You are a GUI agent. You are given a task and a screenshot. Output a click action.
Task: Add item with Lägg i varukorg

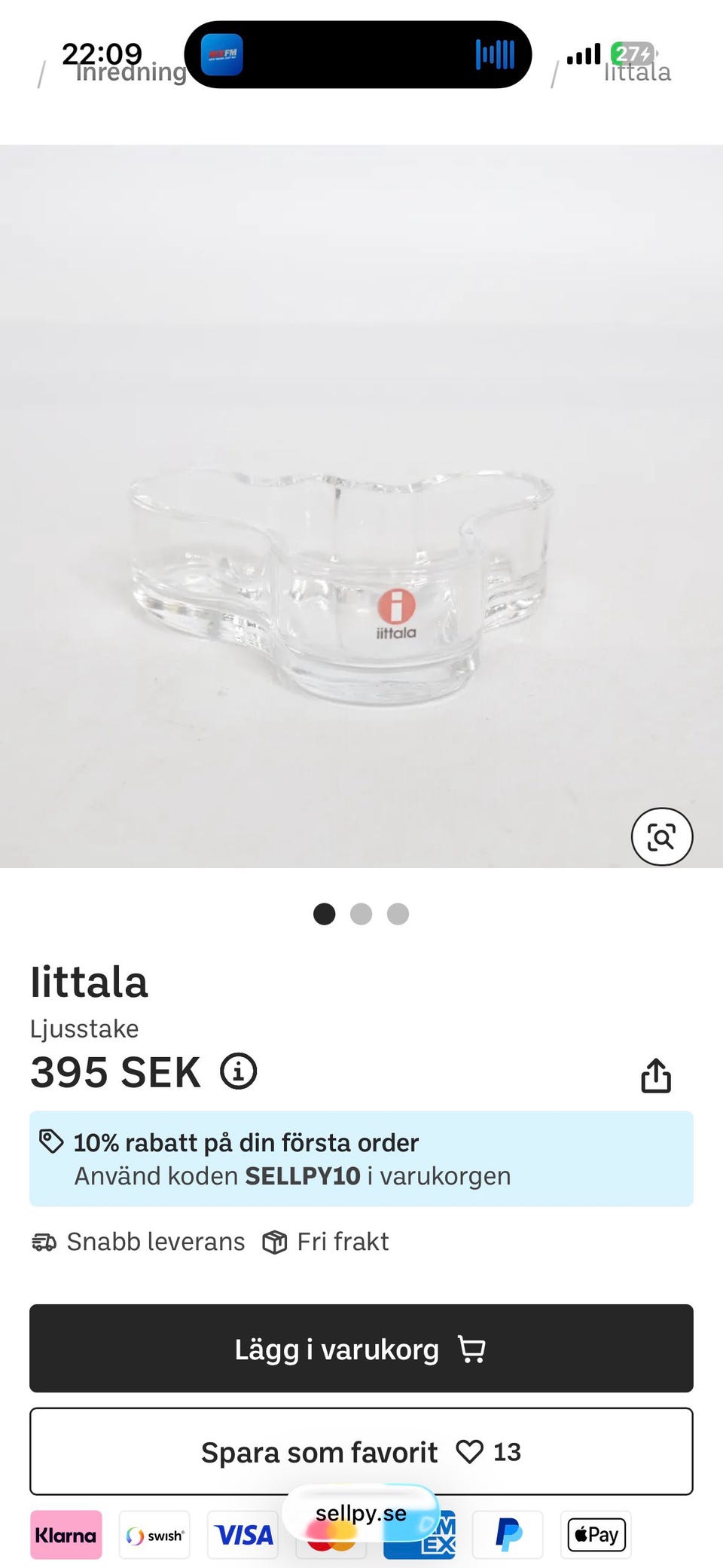point(361,1348)
